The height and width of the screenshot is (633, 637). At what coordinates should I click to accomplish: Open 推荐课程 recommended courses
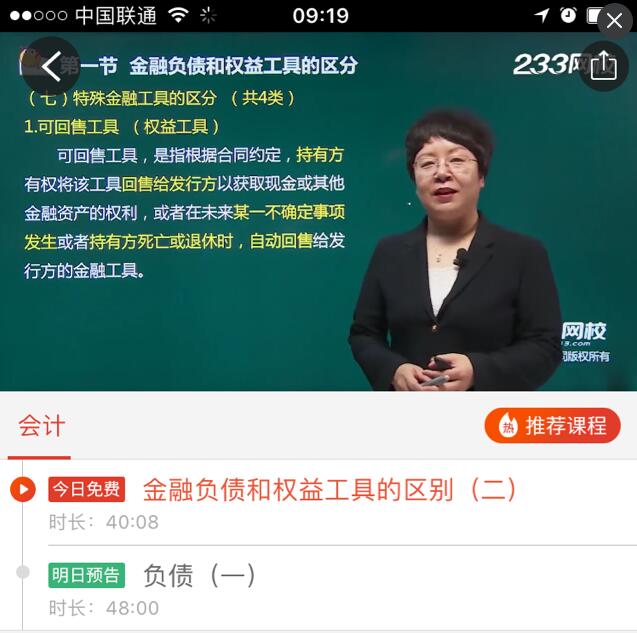pos(552,426)
